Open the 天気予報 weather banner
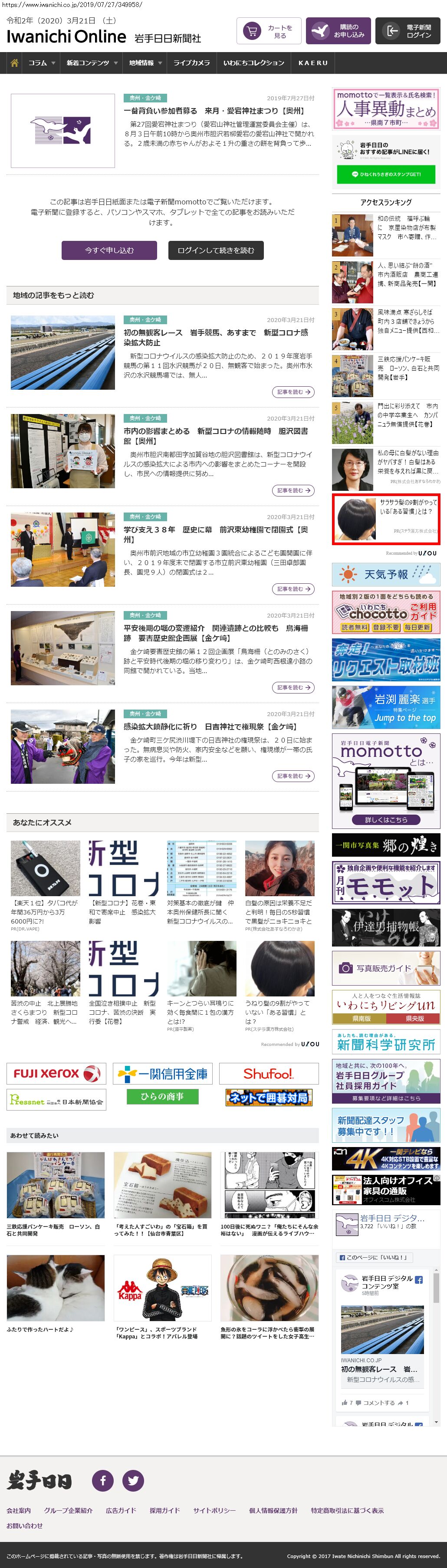 pyautogui.click(x=385, y=574)
